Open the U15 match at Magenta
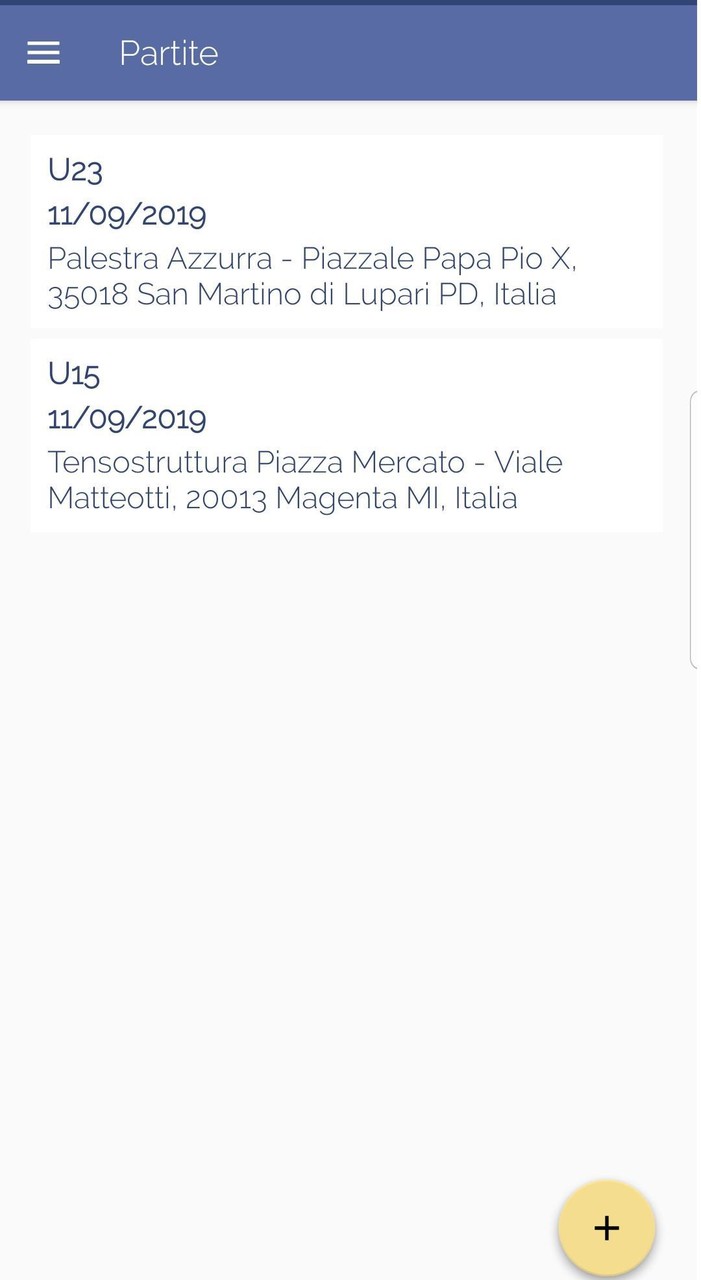Image resolution: width=701 pixels, height=1280 pixels. coord(346,435)
